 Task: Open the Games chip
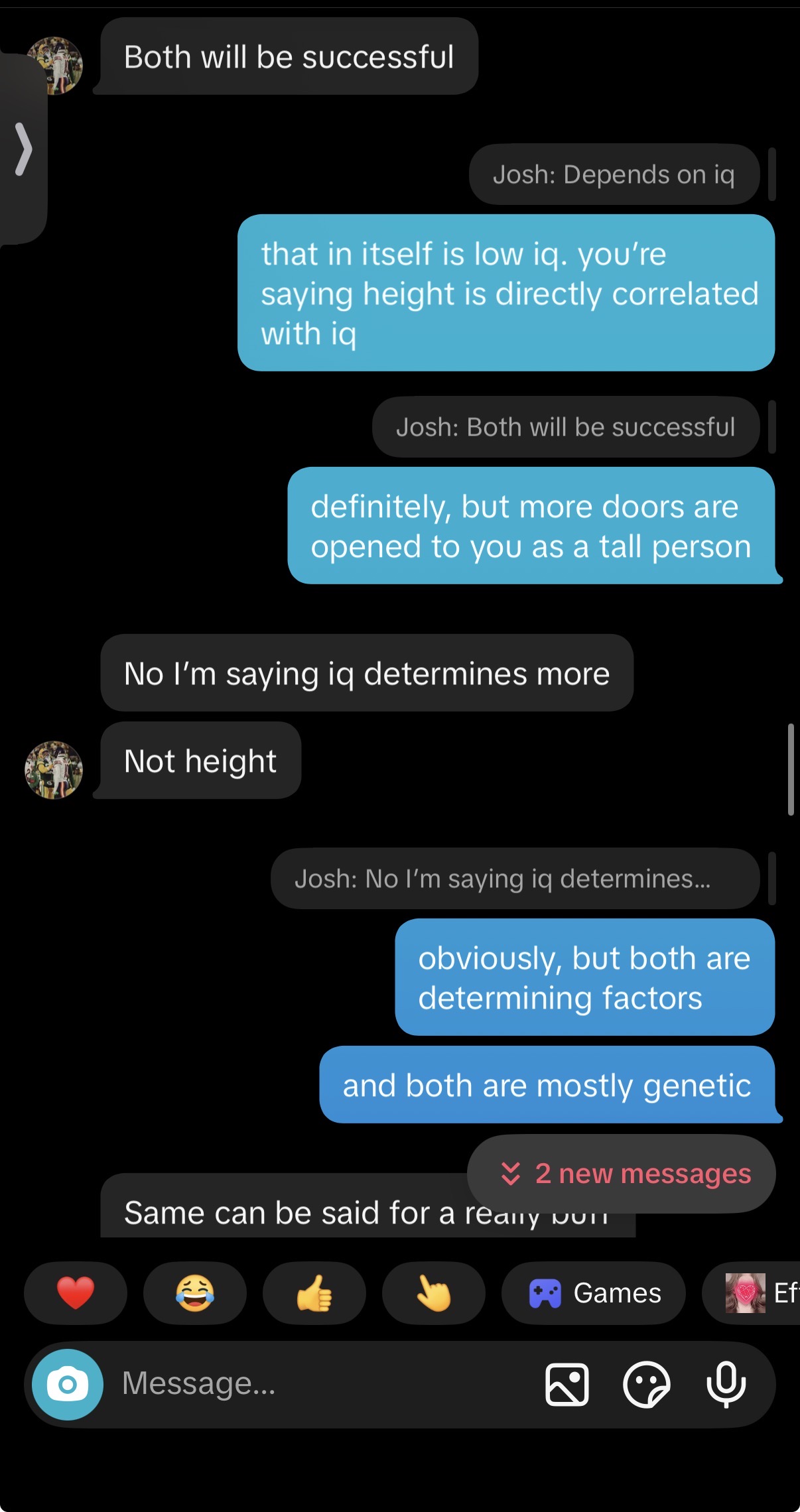coord(594,1292)
